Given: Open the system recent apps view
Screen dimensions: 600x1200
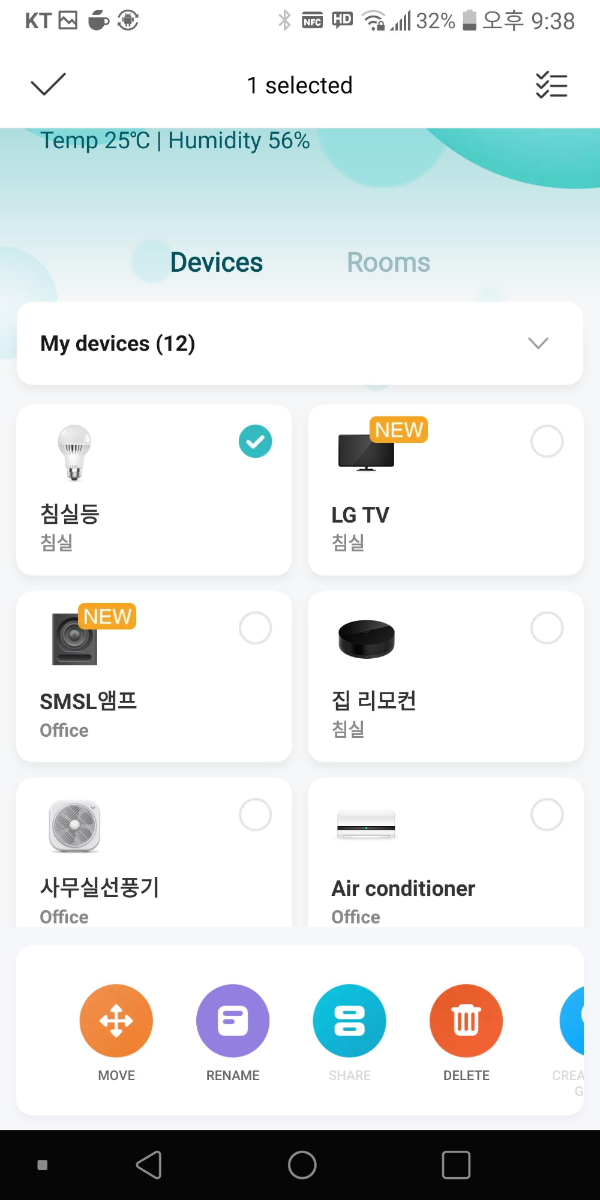Looking at the screenshot, I should point(456,1165).
